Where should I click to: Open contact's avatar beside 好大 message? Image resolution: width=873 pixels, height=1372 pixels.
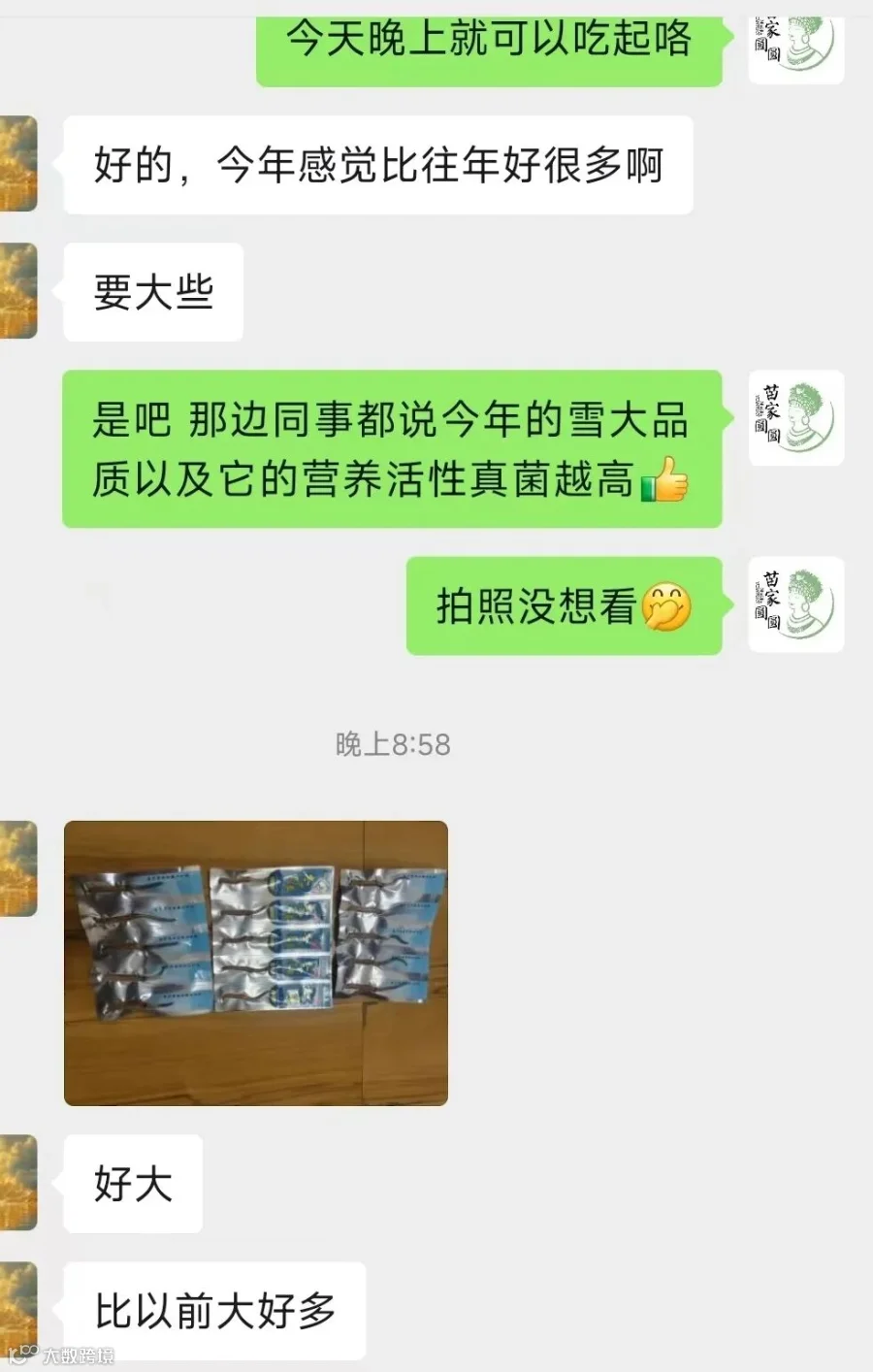(18, 1183)
